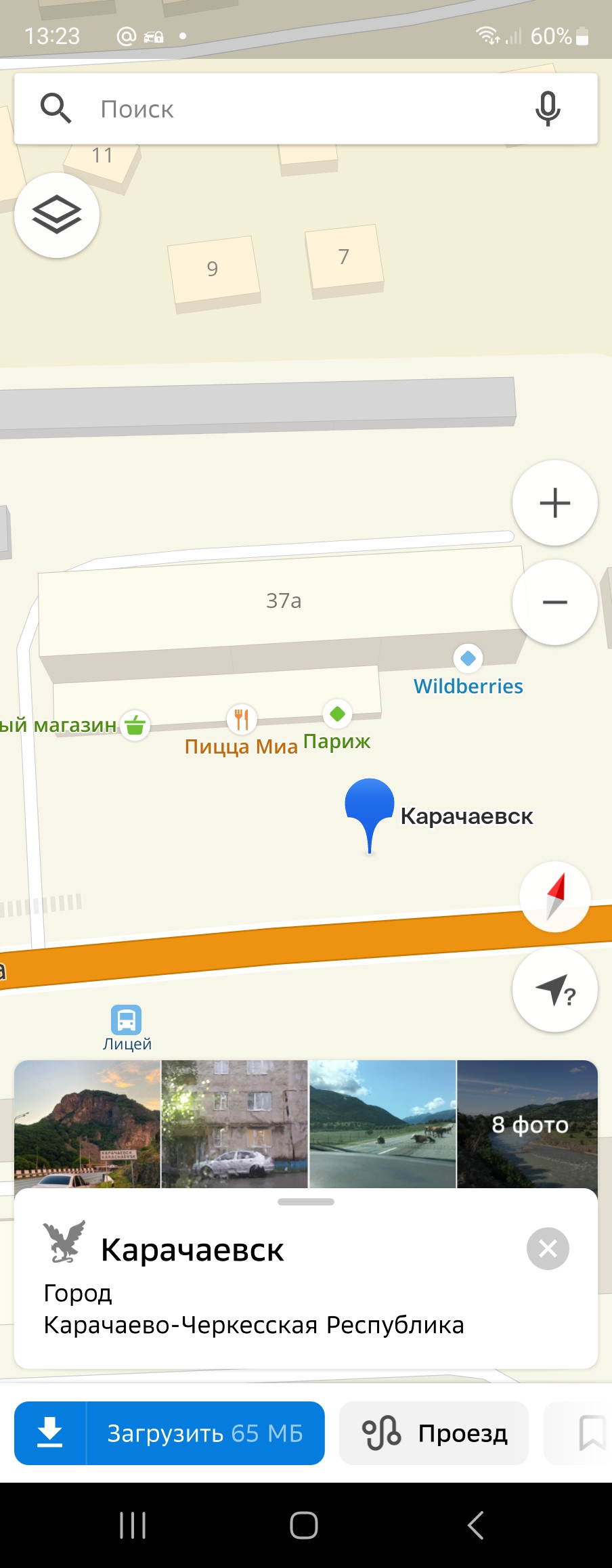Open the grocery store marker магазин

point(135,725)
